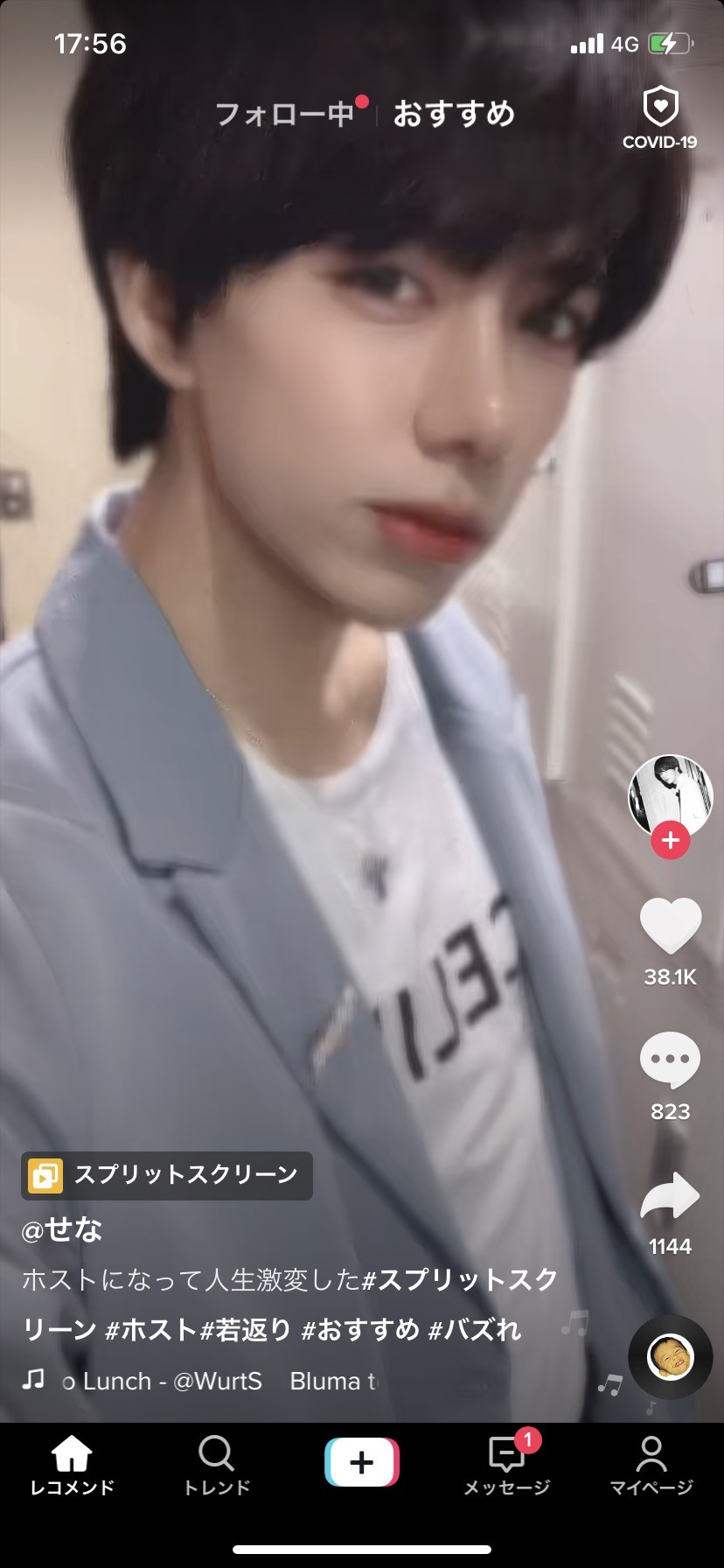The height and width of the screenshot is (1568, 724).
Task: Tap the スプリットスクリーン effect chip
Action: pos(167,1175)
